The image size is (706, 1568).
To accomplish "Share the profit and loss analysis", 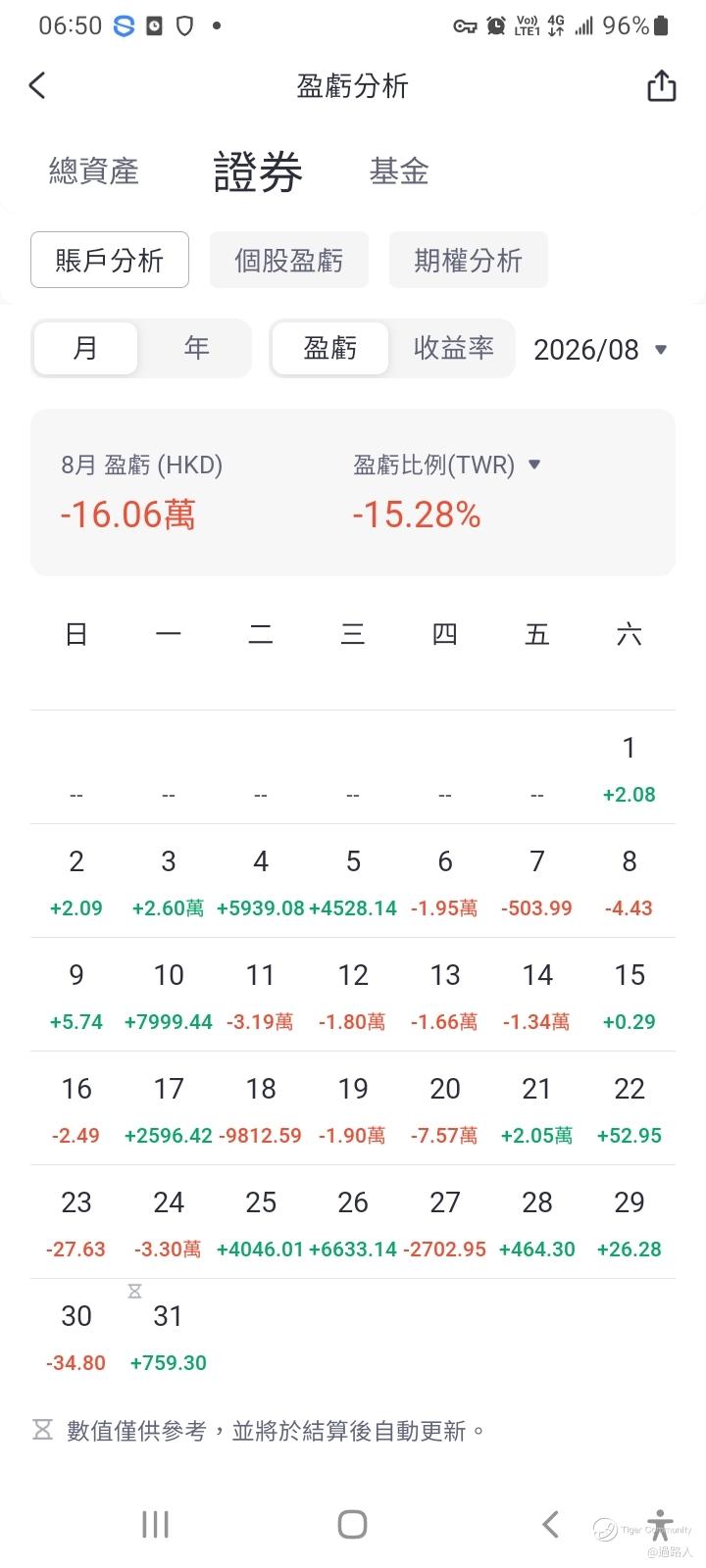I will click(x=662, y=86).
